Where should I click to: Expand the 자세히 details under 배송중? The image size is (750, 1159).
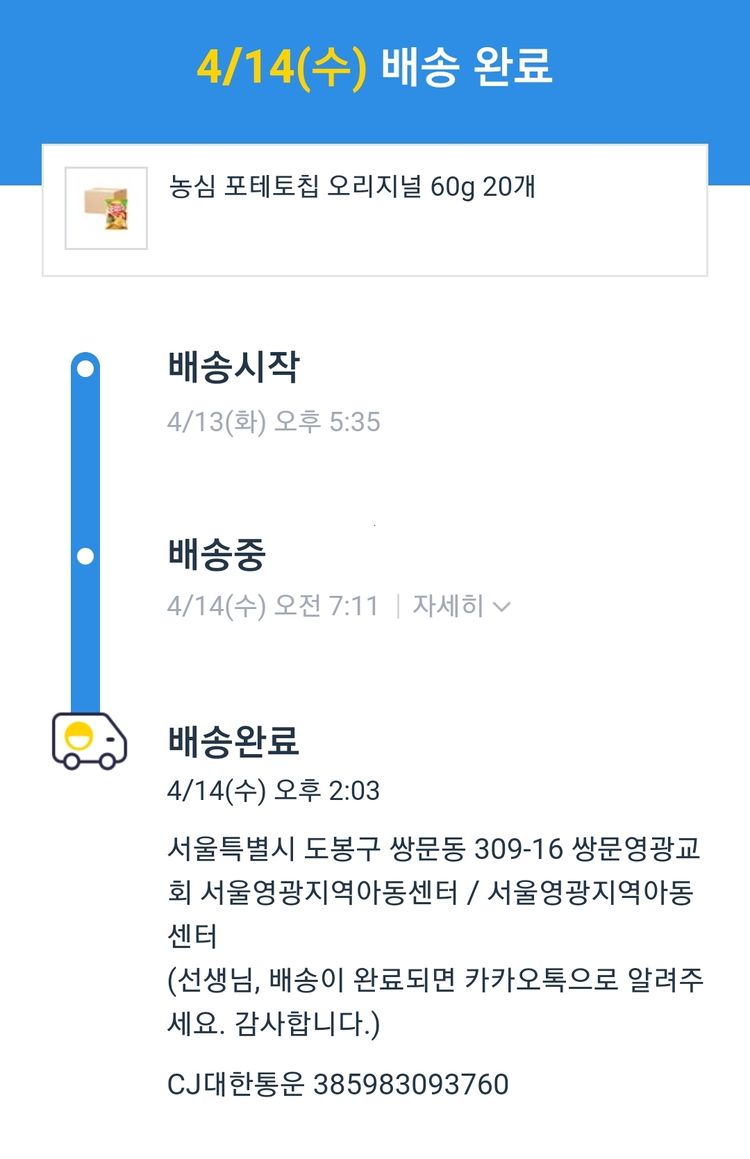(x=462, y=606)
